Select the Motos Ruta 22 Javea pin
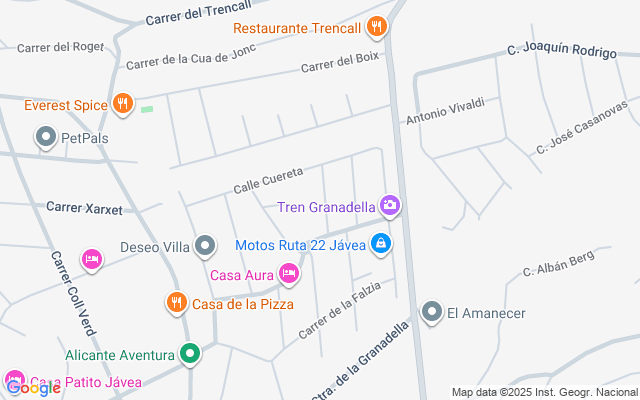The width and height of the screenshot is (640, 400). pos(380,243)
